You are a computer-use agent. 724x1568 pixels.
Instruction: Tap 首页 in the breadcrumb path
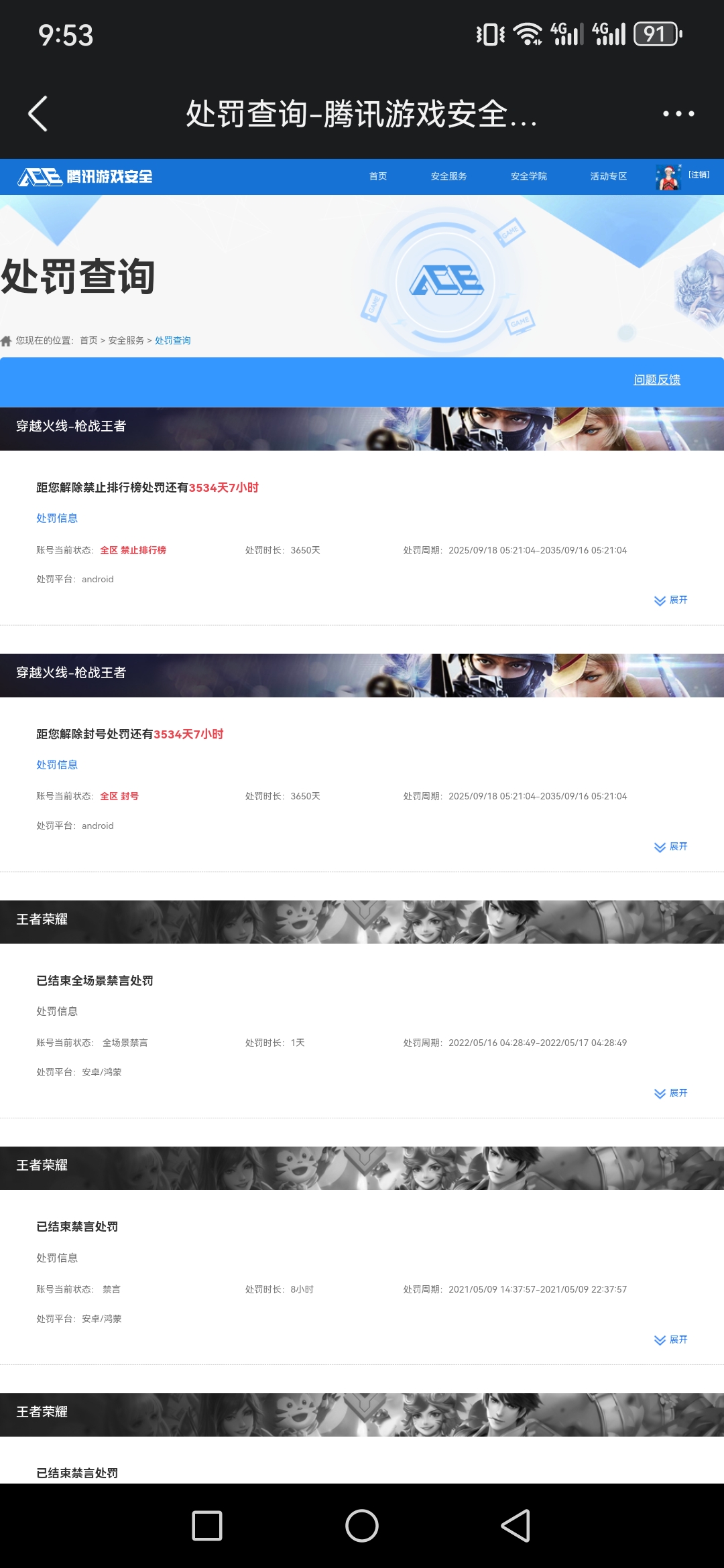tap(88, 340)
